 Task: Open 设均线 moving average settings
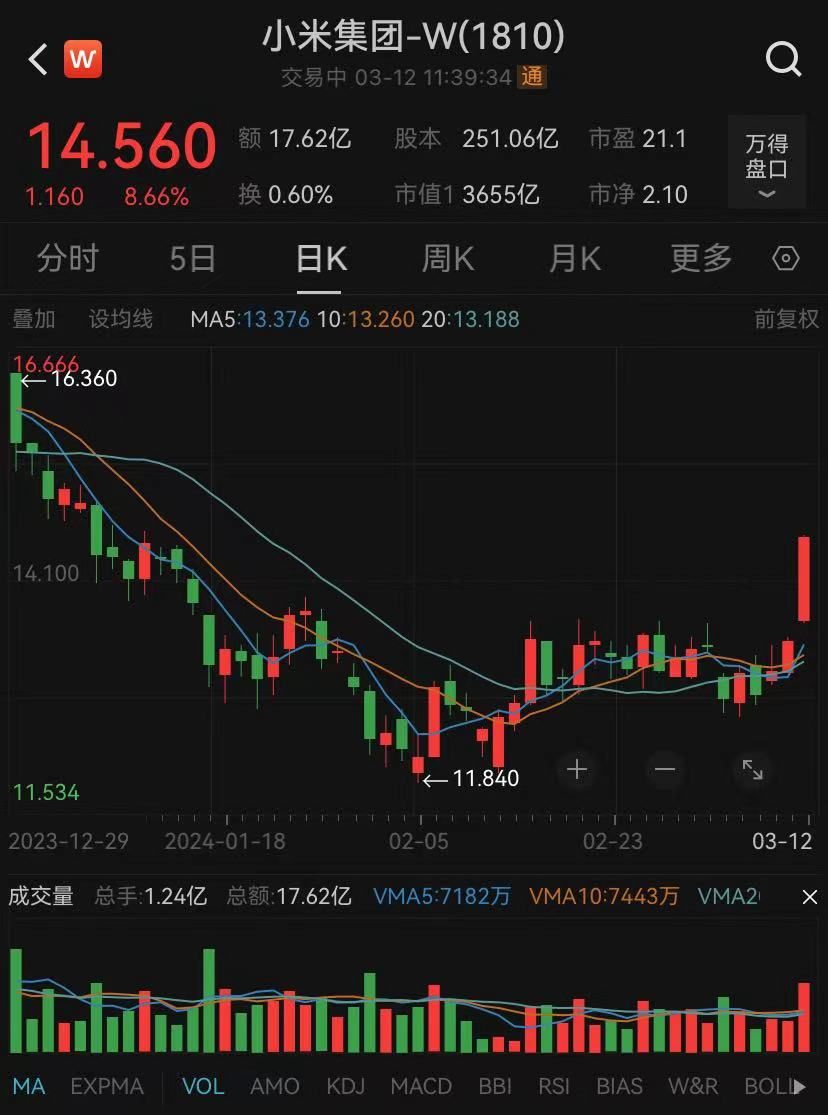121,319
